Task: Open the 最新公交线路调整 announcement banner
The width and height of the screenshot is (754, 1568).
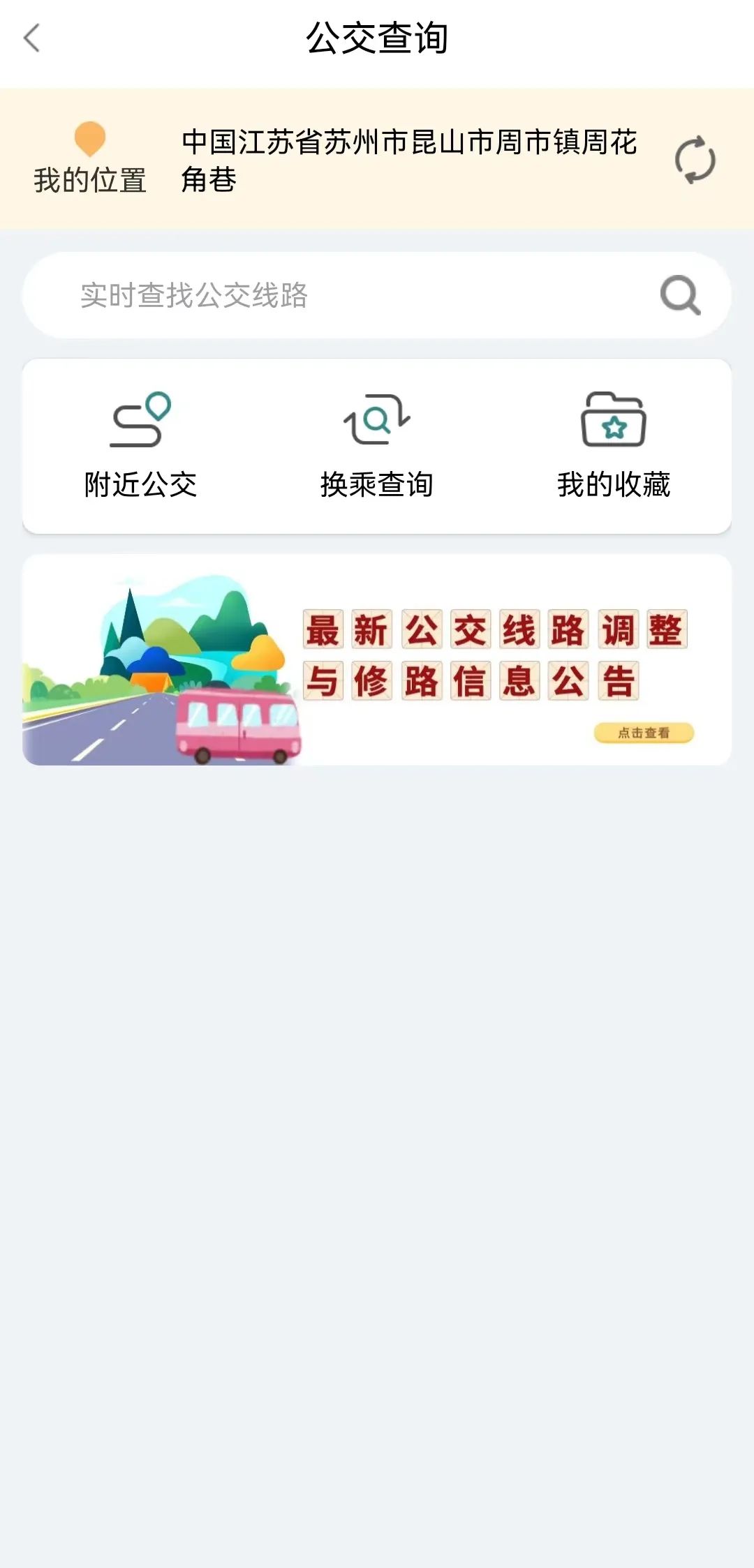Action: 377,659
